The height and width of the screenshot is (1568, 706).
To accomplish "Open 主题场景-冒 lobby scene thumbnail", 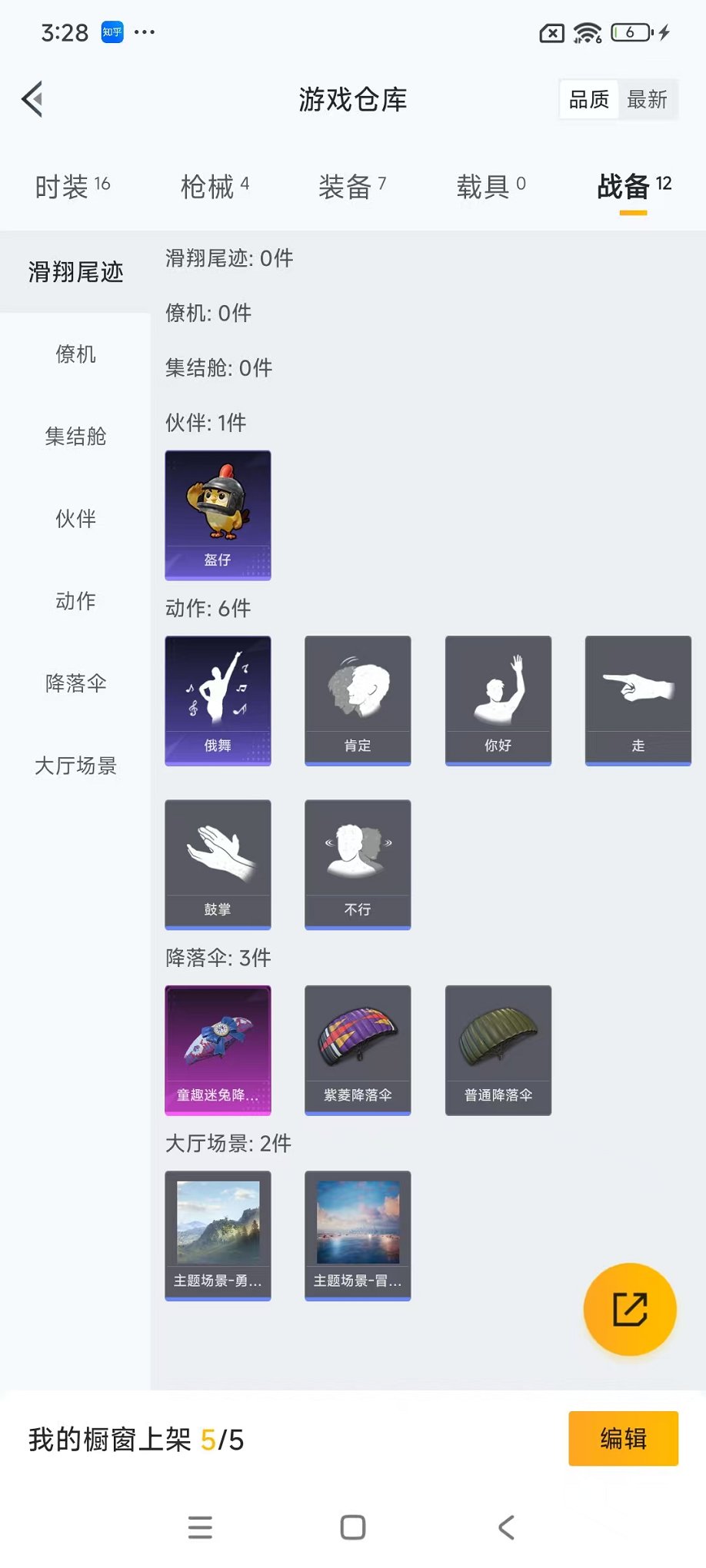I will 358,1234.
